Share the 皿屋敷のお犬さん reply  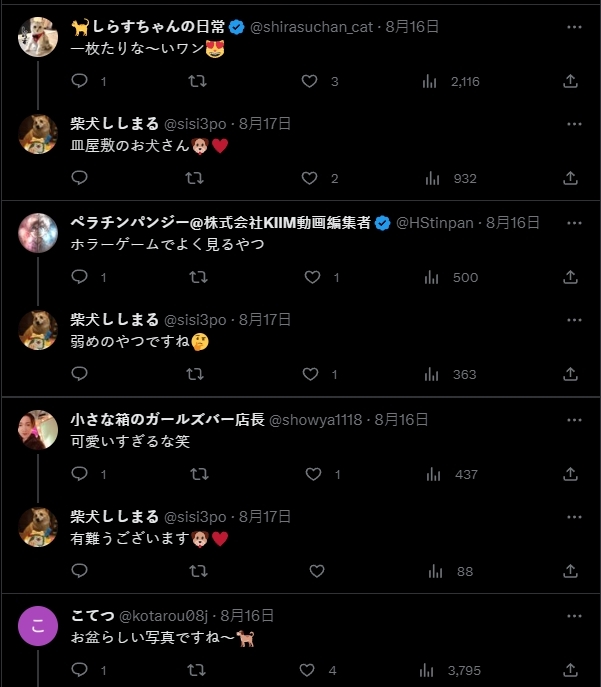(570, 178)
